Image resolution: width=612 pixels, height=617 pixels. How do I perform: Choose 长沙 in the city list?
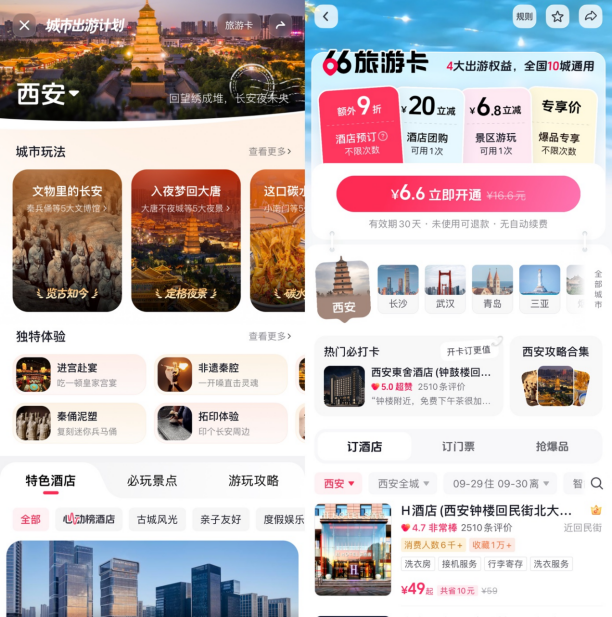click(398, 289)
